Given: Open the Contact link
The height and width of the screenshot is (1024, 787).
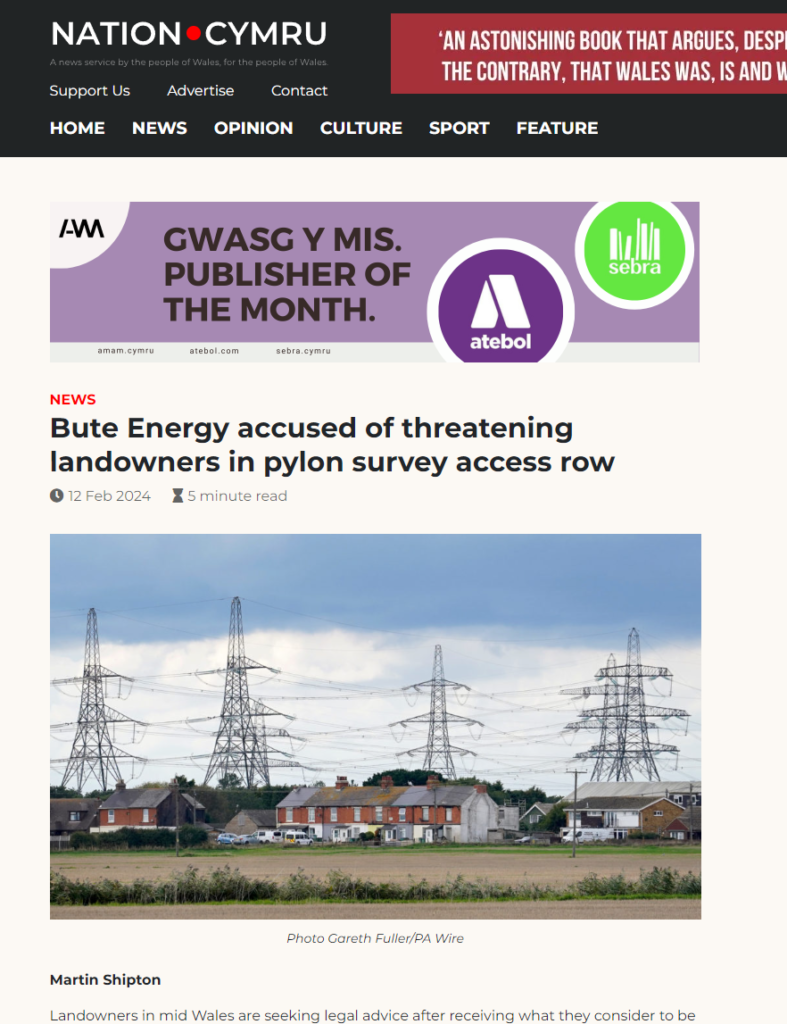Looking at the screenshot, I should coord(299,90).
